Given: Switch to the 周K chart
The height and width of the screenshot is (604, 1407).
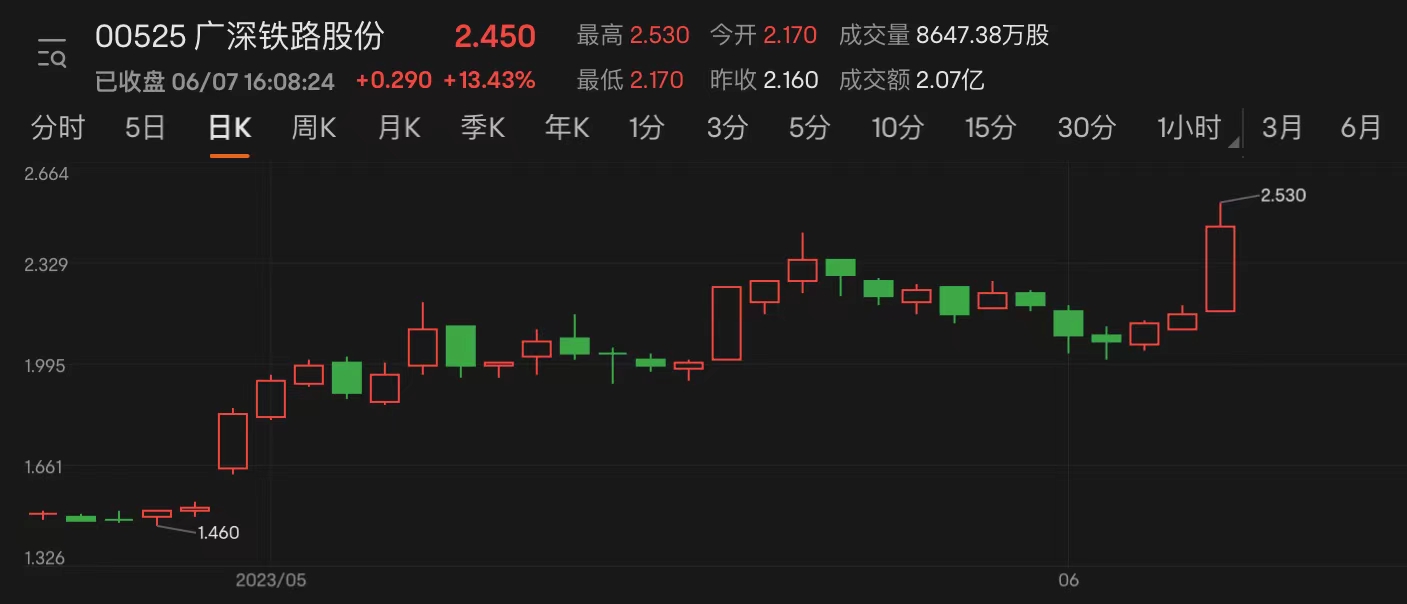Looking at the screenshot, I should tap(313, 128).
